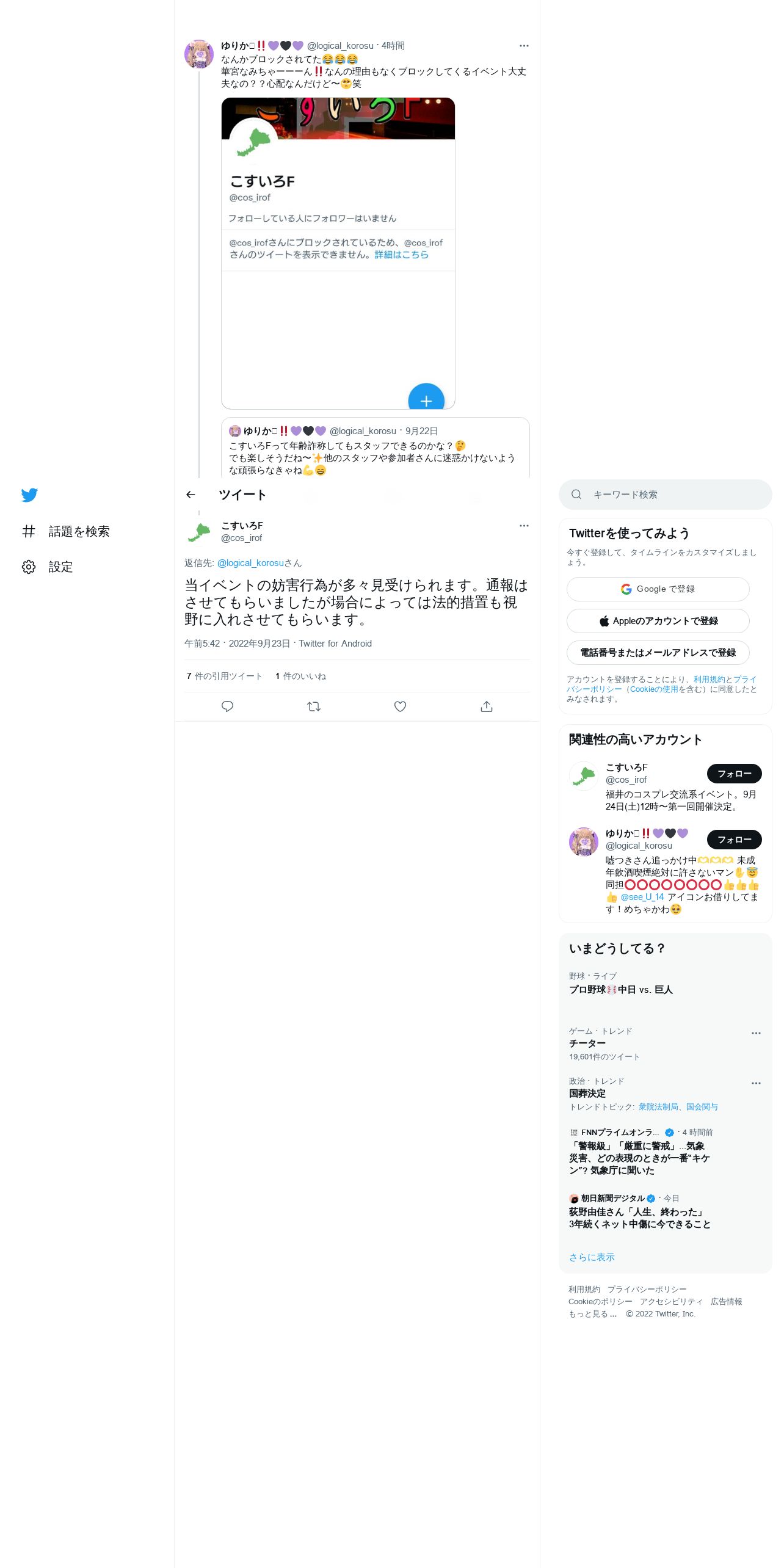Sign up with Google で登録

658,589
